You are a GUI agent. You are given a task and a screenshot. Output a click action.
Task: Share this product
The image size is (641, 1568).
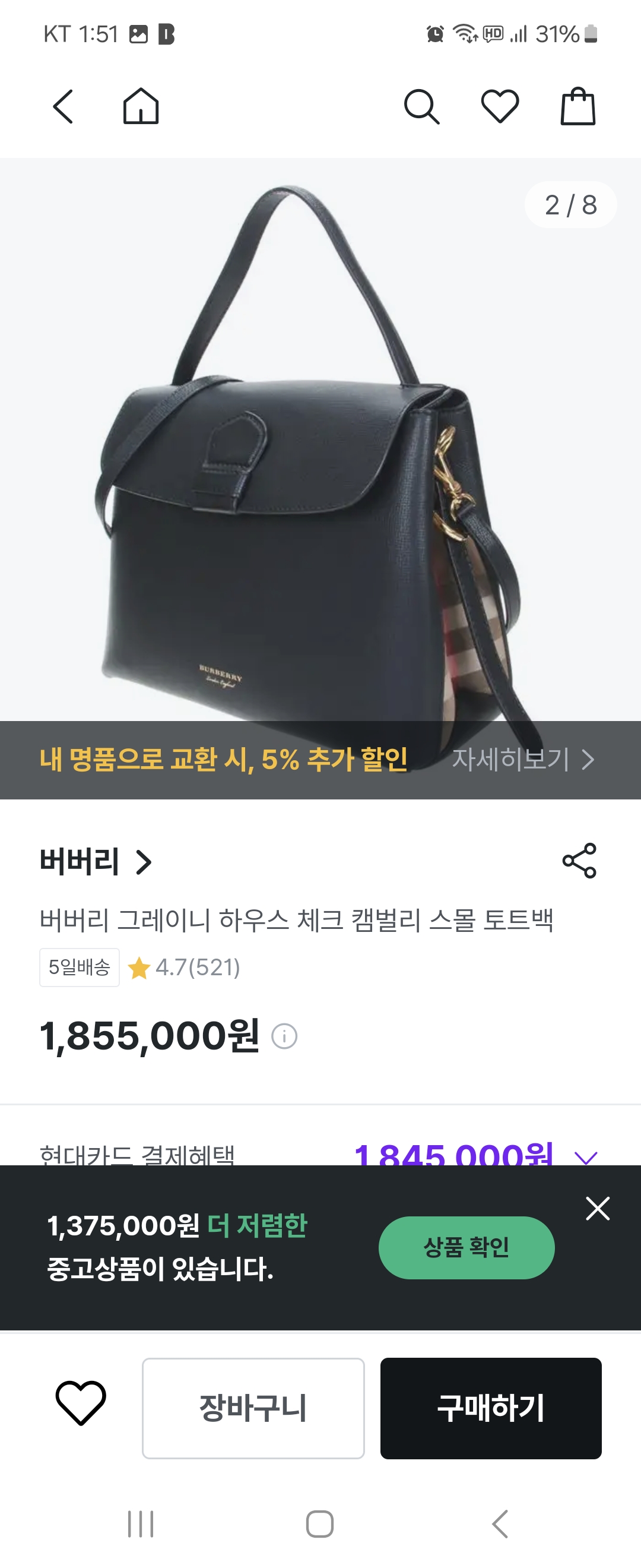580,861
